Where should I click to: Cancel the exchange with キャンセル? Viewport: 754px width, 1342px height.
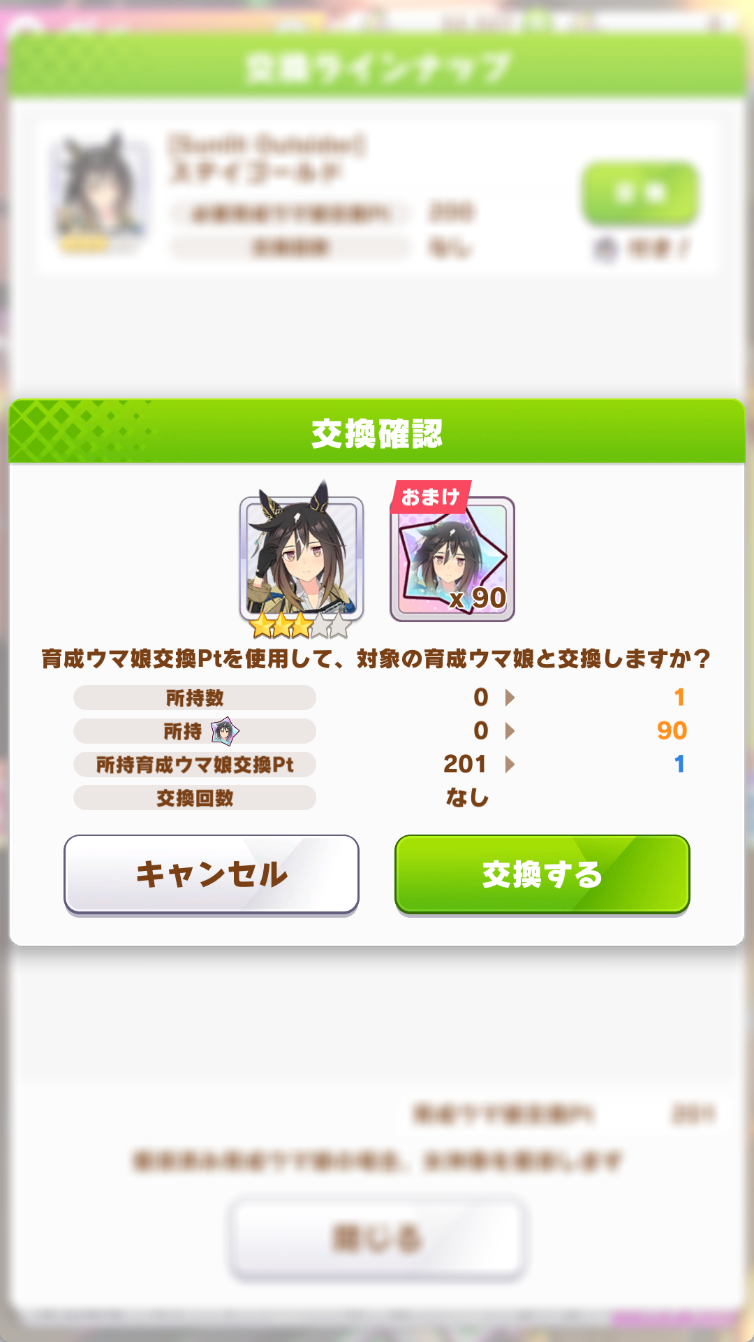[x=211, y=874]
